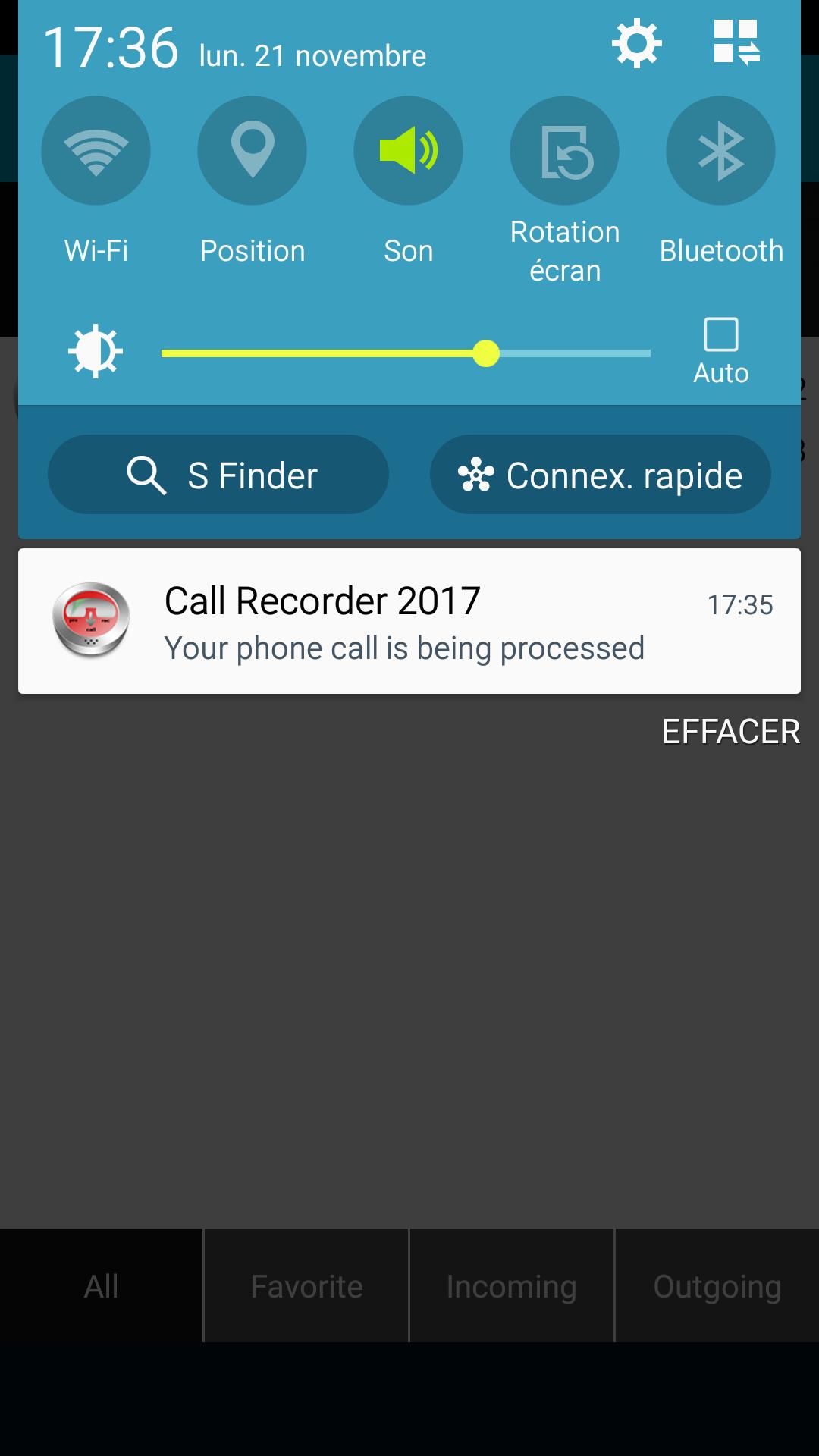
Task: Toggle Position location setting
Action: pyautogui.click(x=253, y=151)
